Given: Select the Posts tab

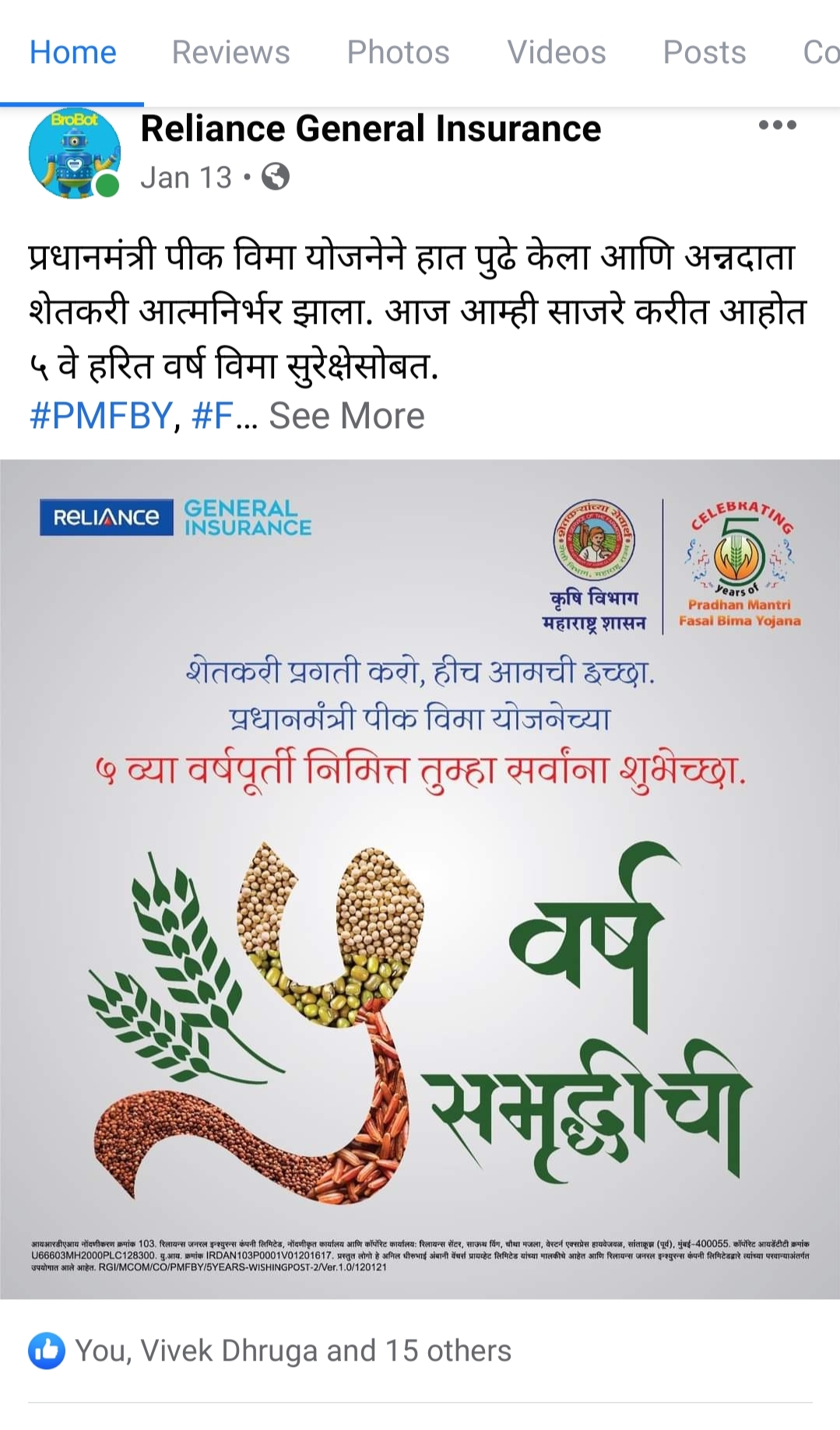Looking at the screenshot, I should click(704, 53).
